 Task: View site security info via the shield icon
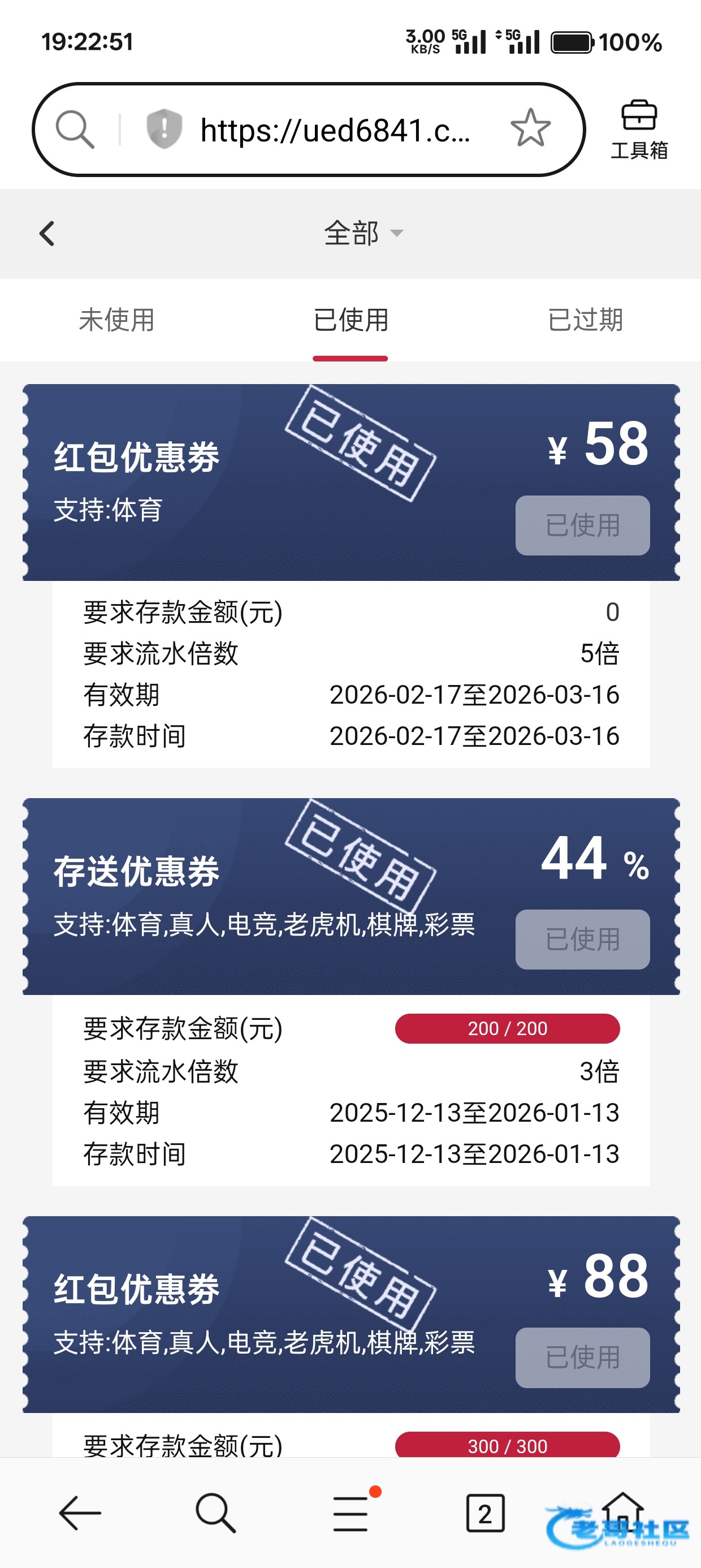pos(164,129)
